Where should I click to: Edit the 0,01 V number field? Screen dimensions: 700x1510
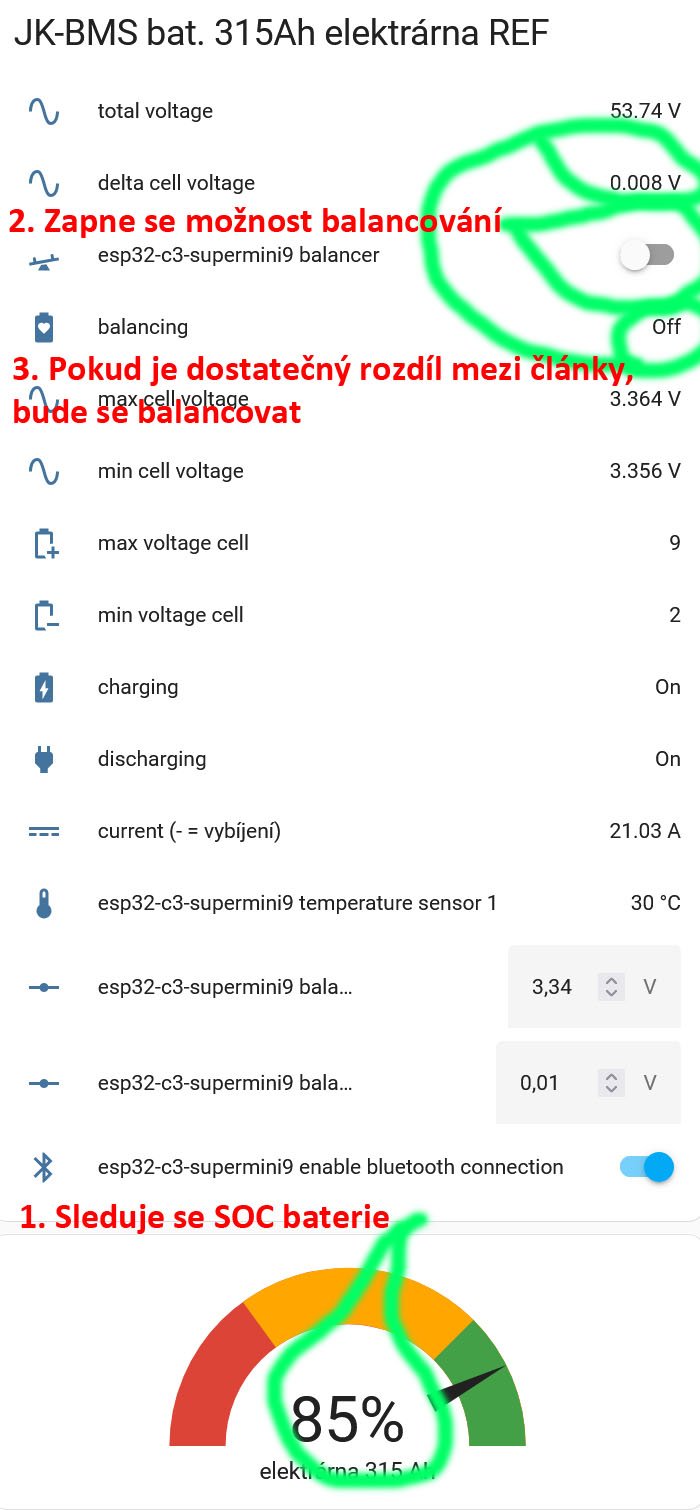point(540,1083)
